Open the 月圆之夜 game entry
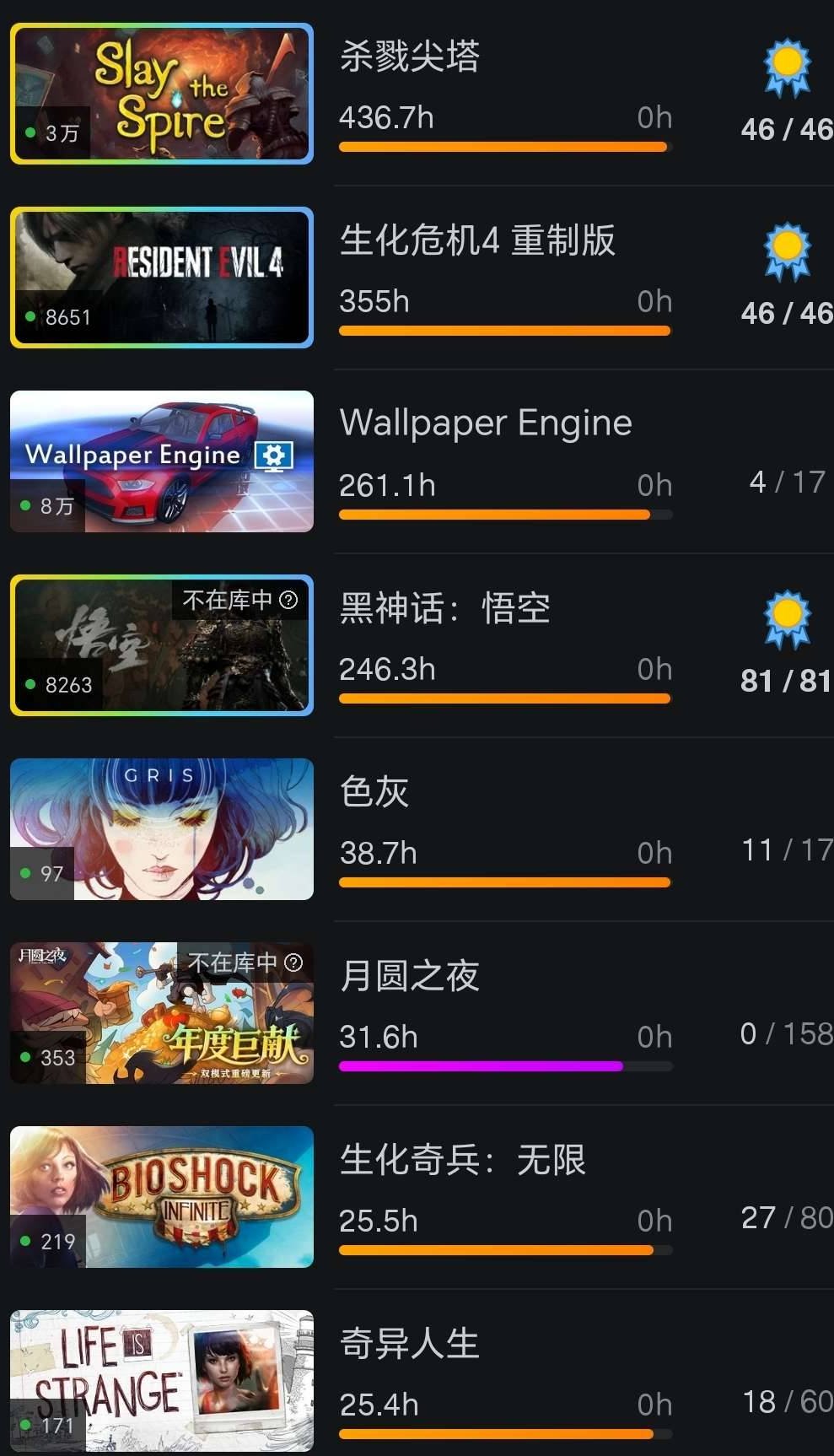The image size is (834, 1456). [410, 976]
